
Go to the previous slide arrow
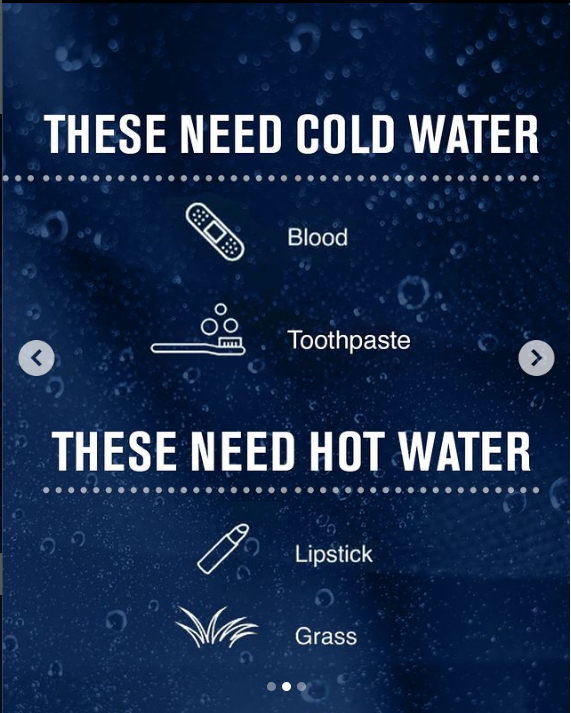tap(36, 358)
